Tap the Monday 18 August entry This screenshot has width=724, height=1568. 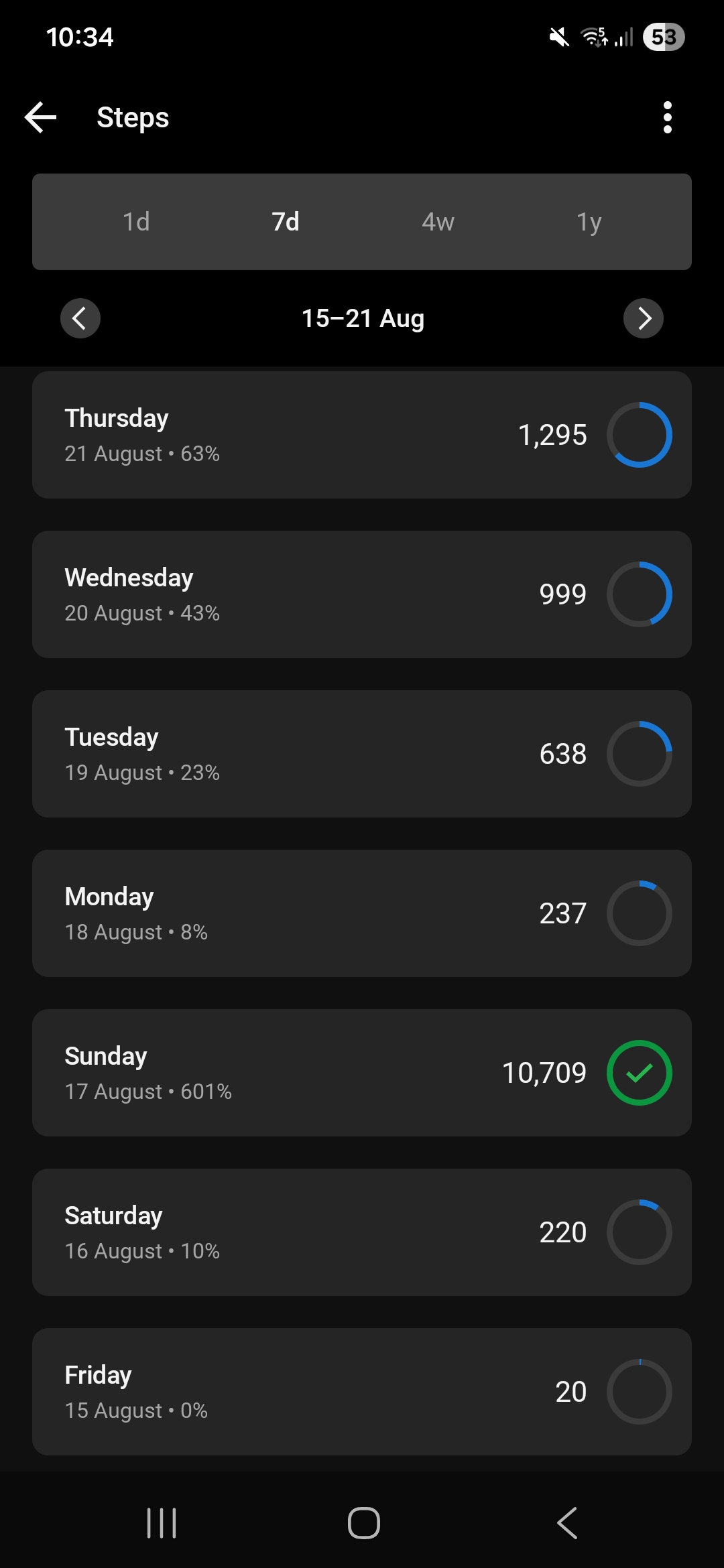click(x=362, y=913)
